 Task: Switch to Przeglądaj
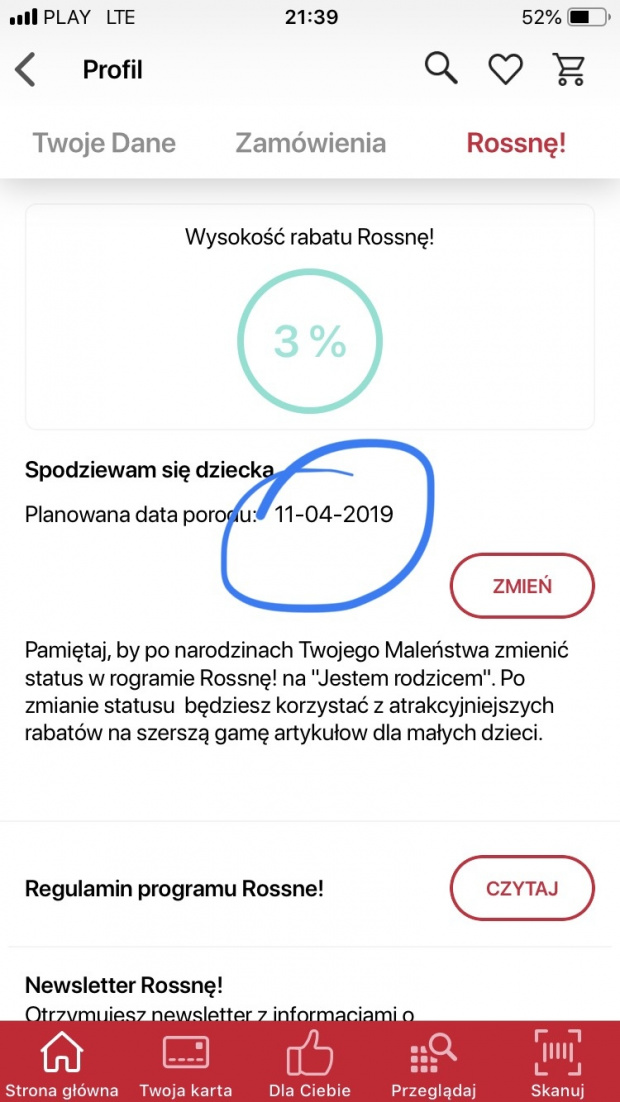(434, 1062)
